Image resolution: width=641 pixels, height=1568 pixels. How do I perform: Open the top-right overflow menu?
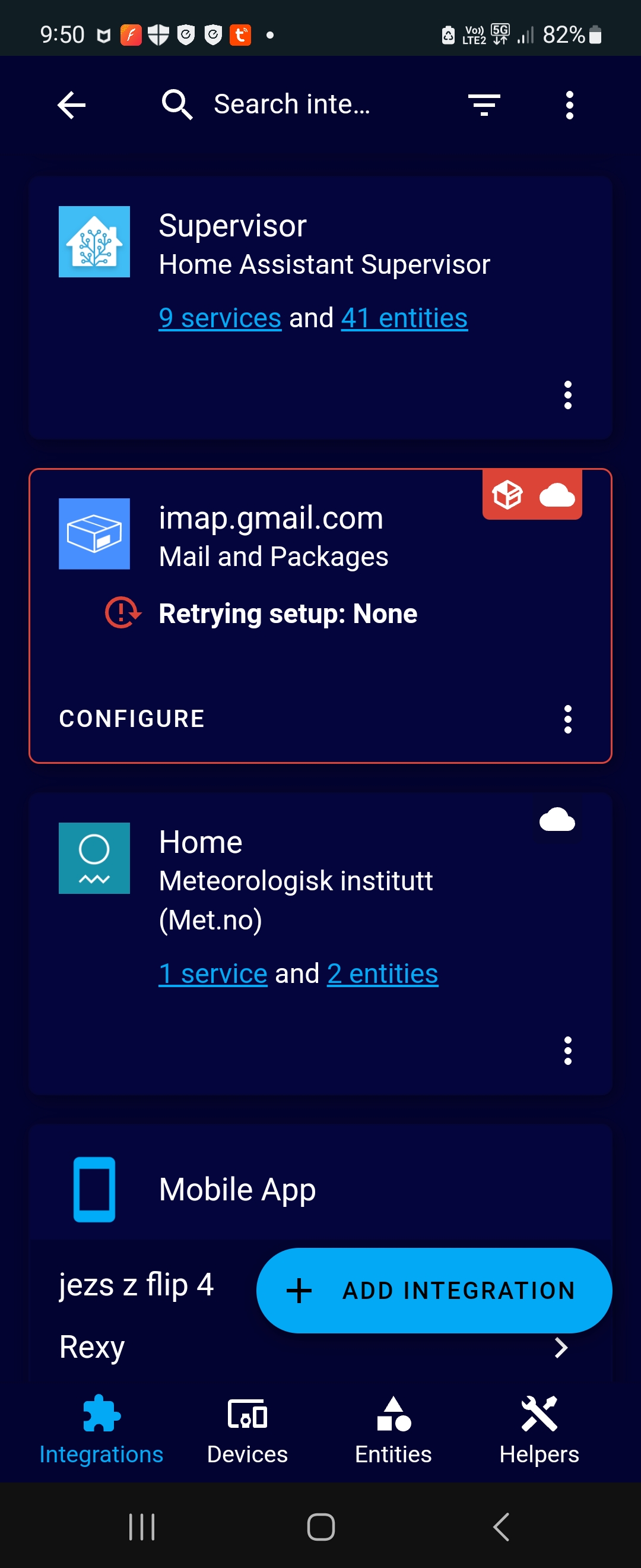(569, 103)
